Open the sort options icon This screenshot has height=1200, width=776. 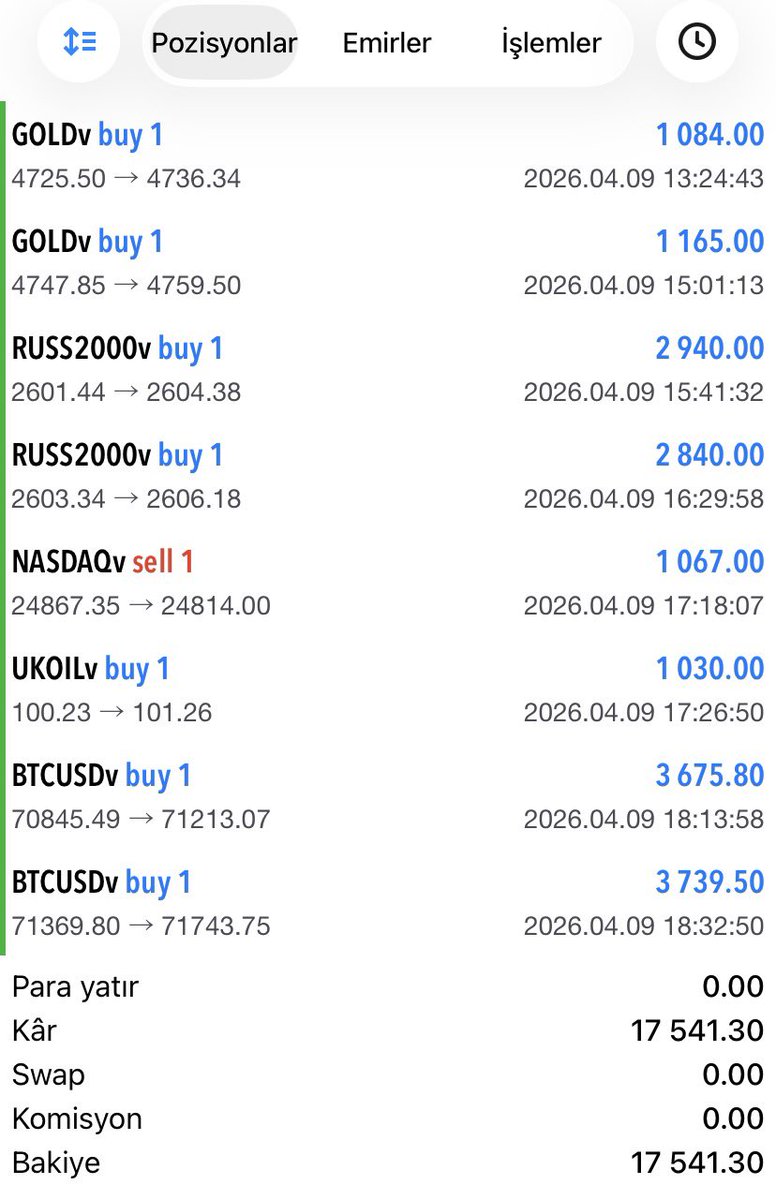(x=79, y=42)
